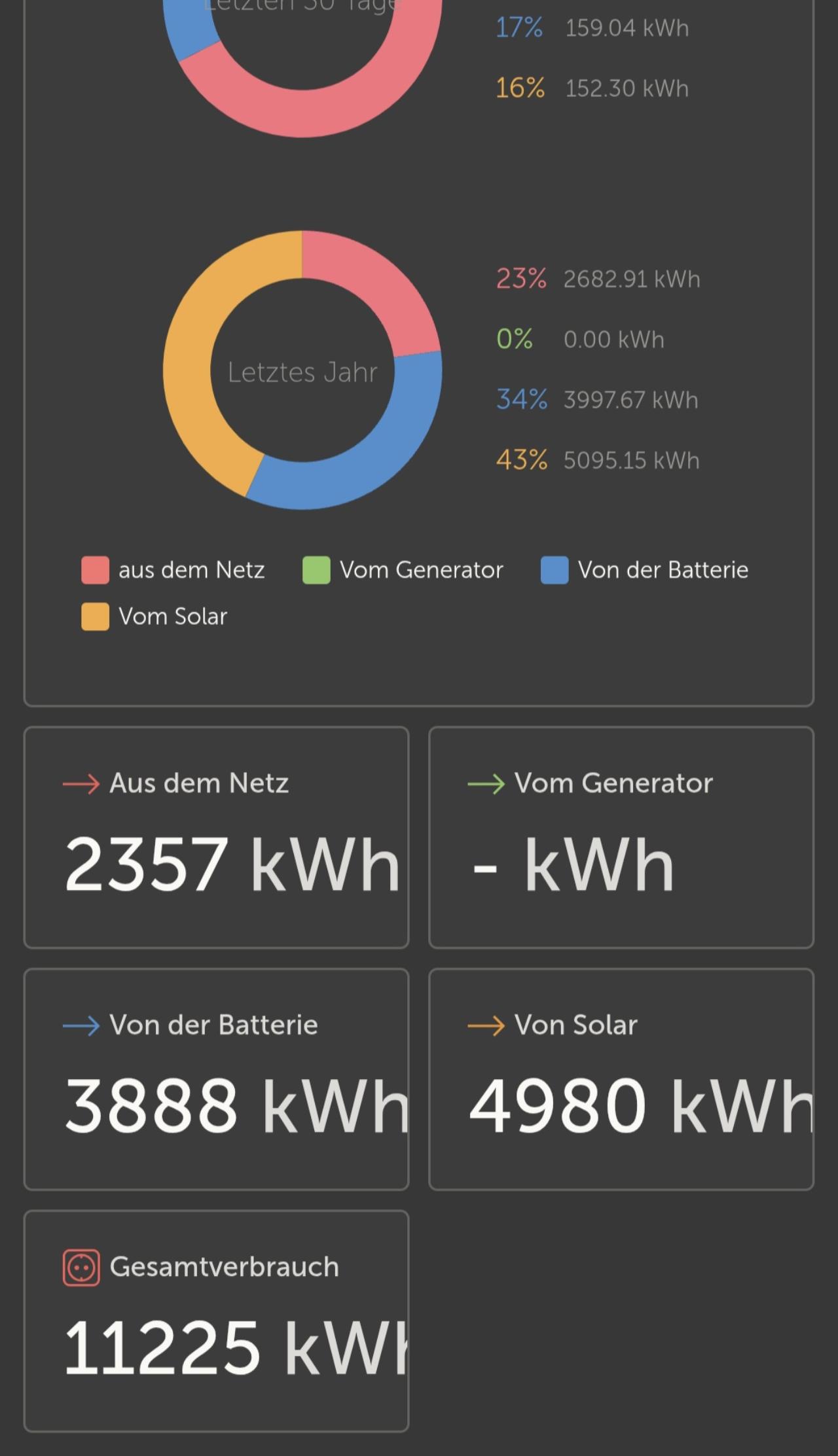The width and height of the screenshot is (838, 1456).
Task: Toggle the 'Vom Solar' legend item
Action: (155, 616)
